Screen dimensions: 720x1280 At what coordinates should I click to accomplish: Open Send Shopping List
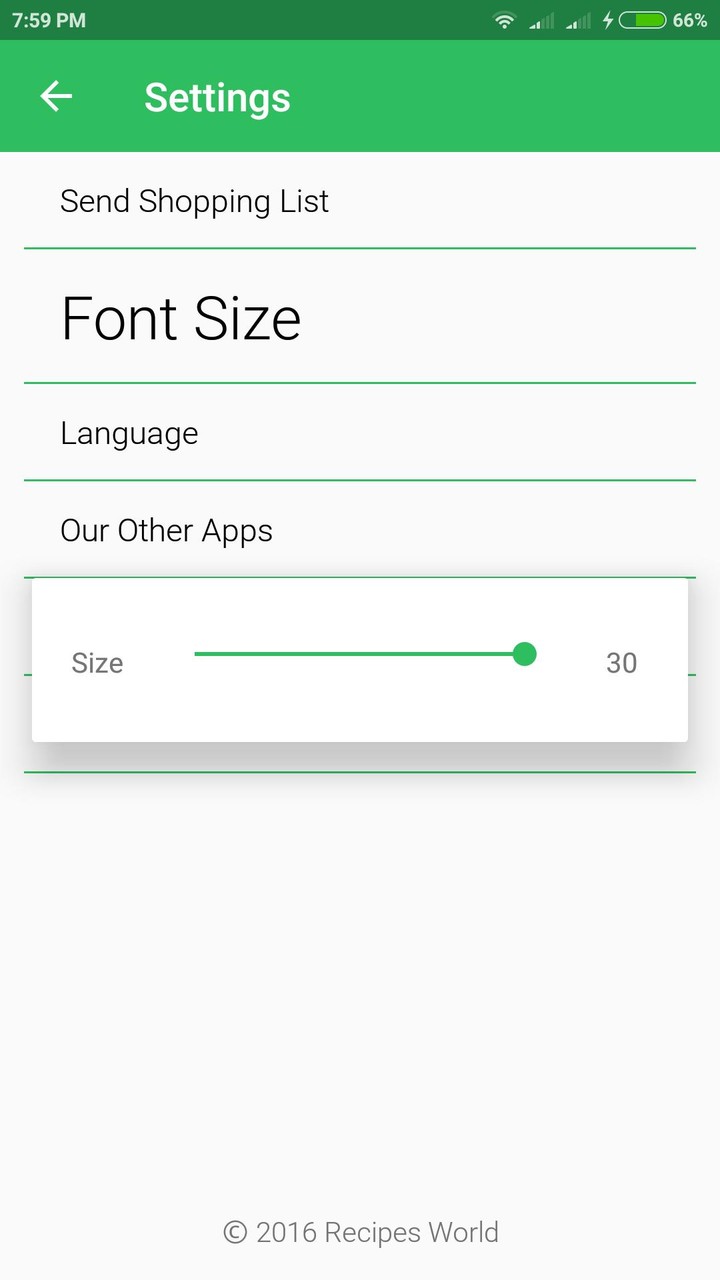tap(194, 201)
